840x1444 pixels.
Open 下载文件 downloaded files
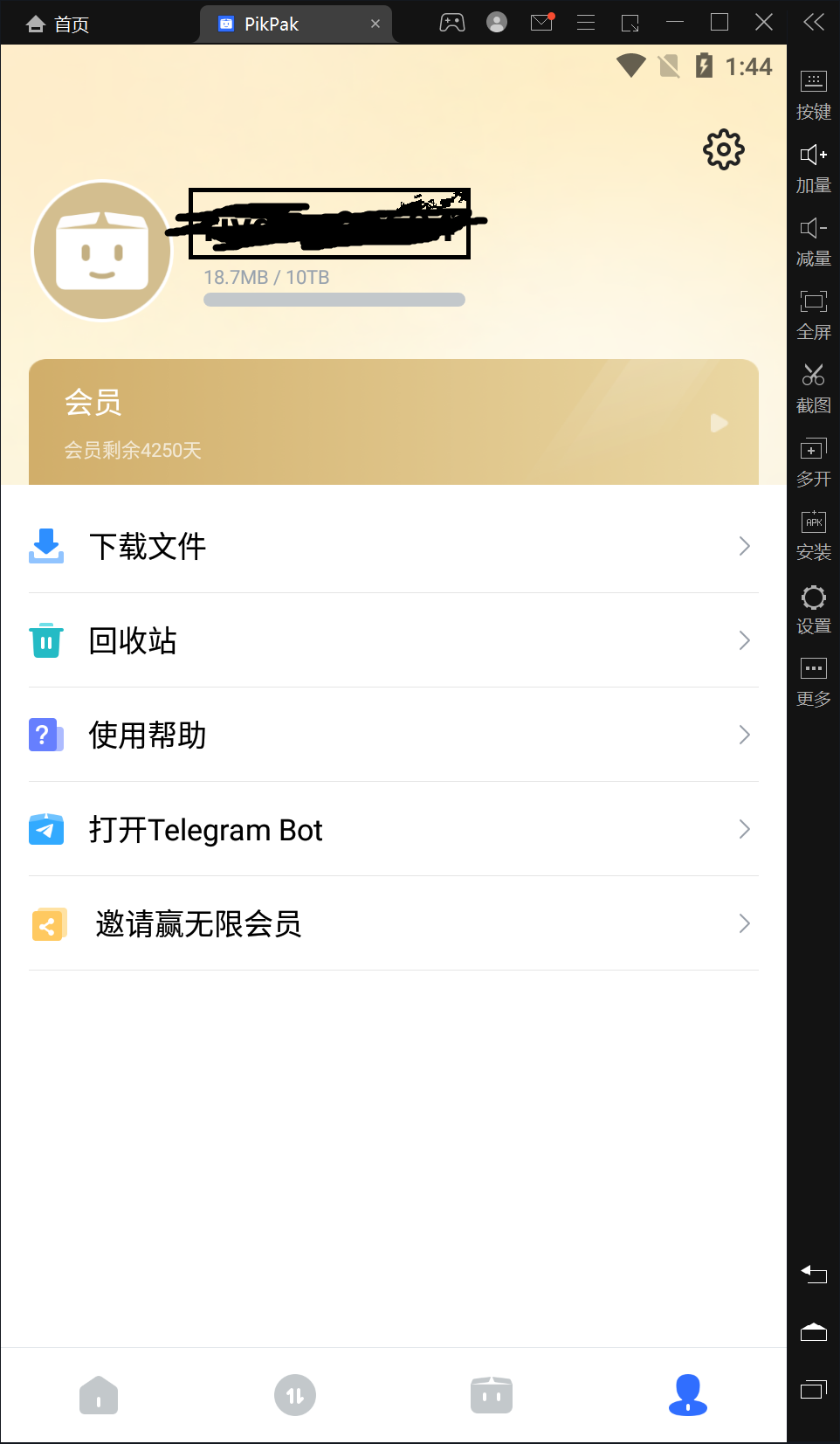pyautogui.click(x=393, y=547)
